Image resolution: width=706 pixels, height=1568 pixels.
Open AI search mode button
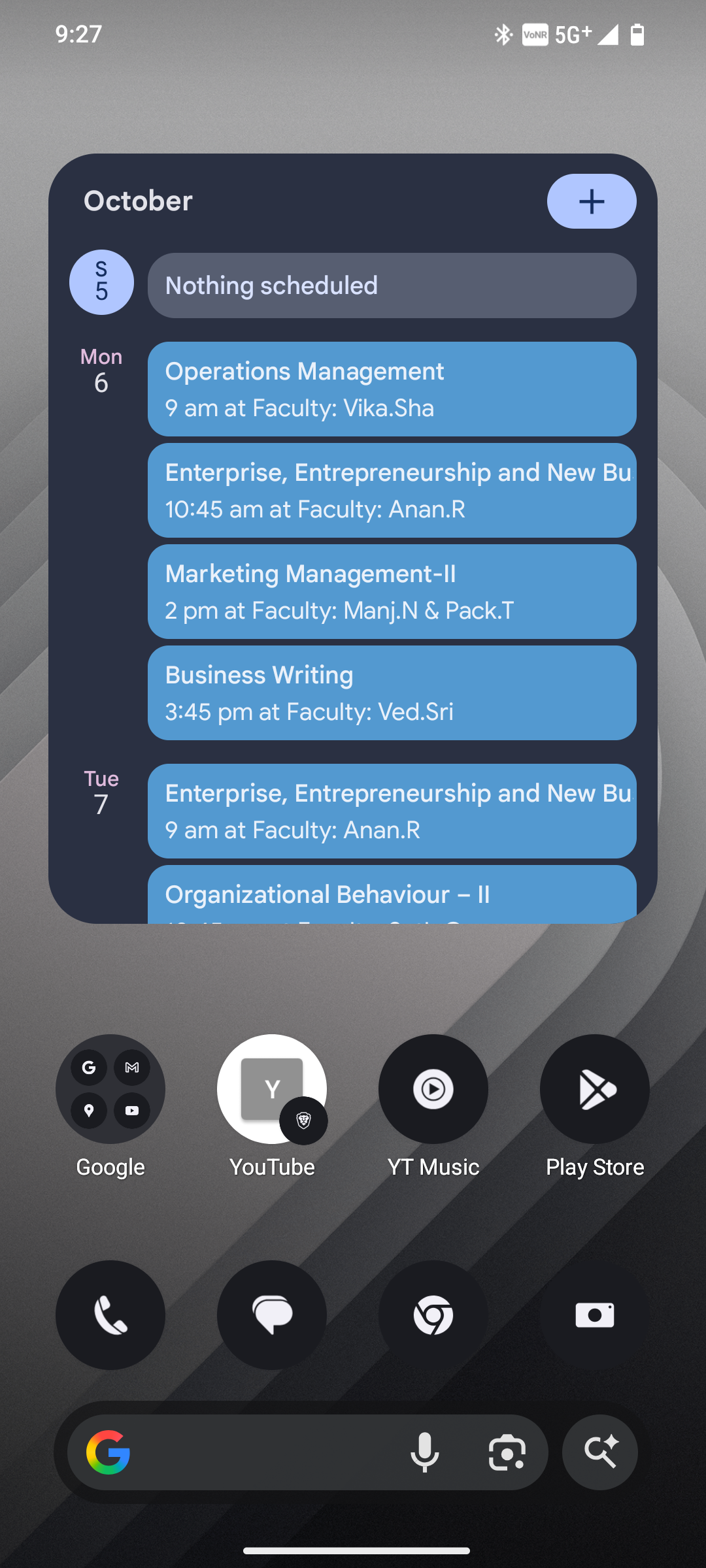[600, 1452]
